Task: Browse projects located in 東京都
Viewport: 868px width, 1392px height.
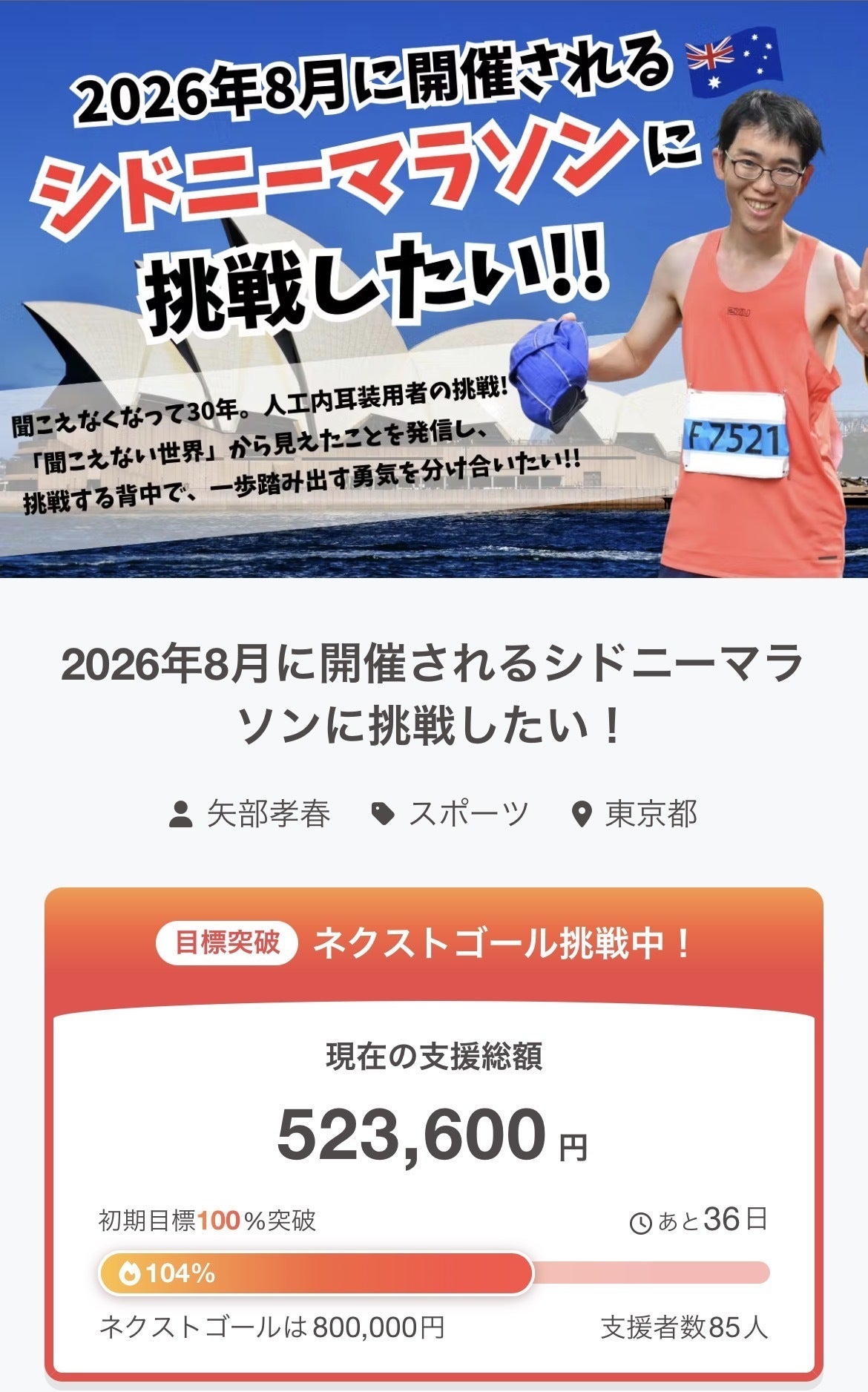Action: point(635,814)
